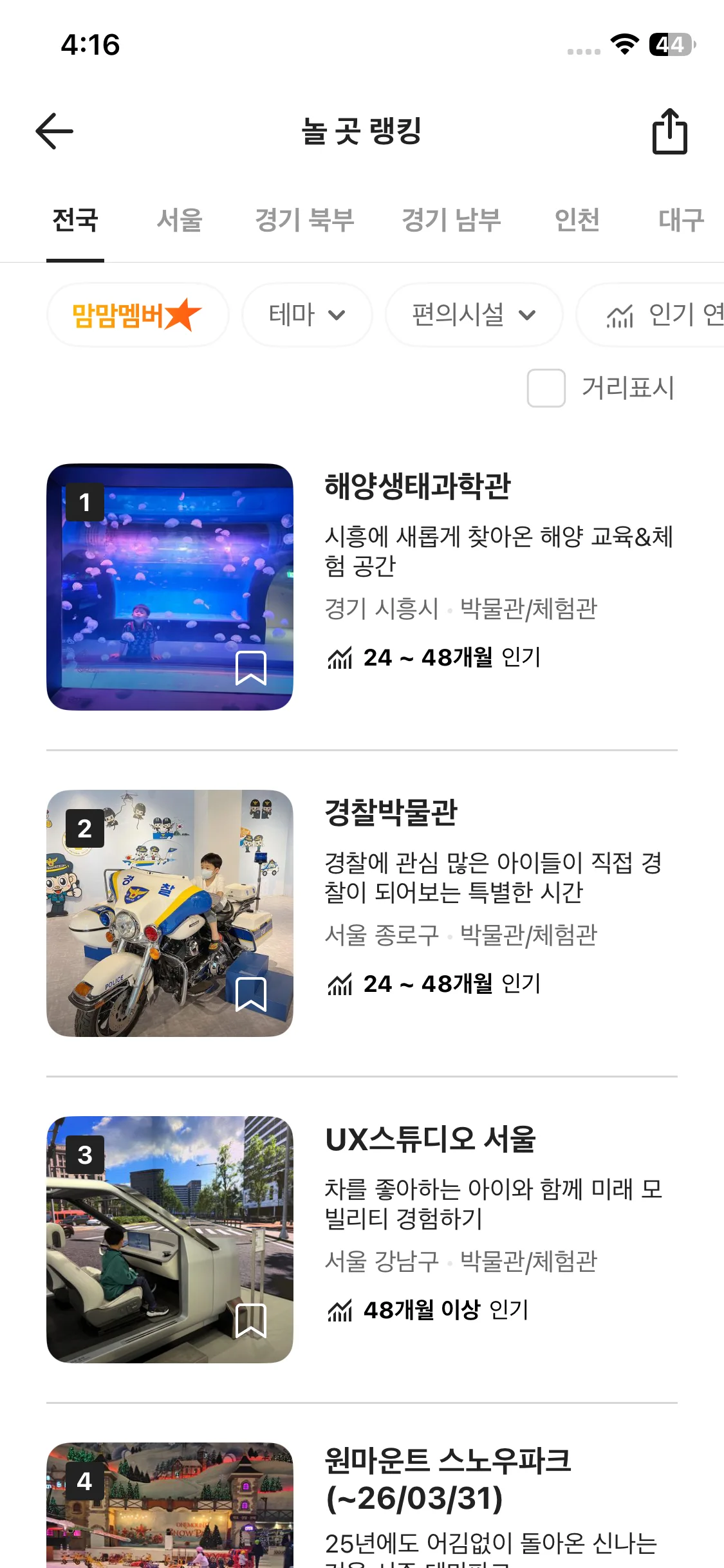Bookmark 해양생태과학관

(250, 668)
